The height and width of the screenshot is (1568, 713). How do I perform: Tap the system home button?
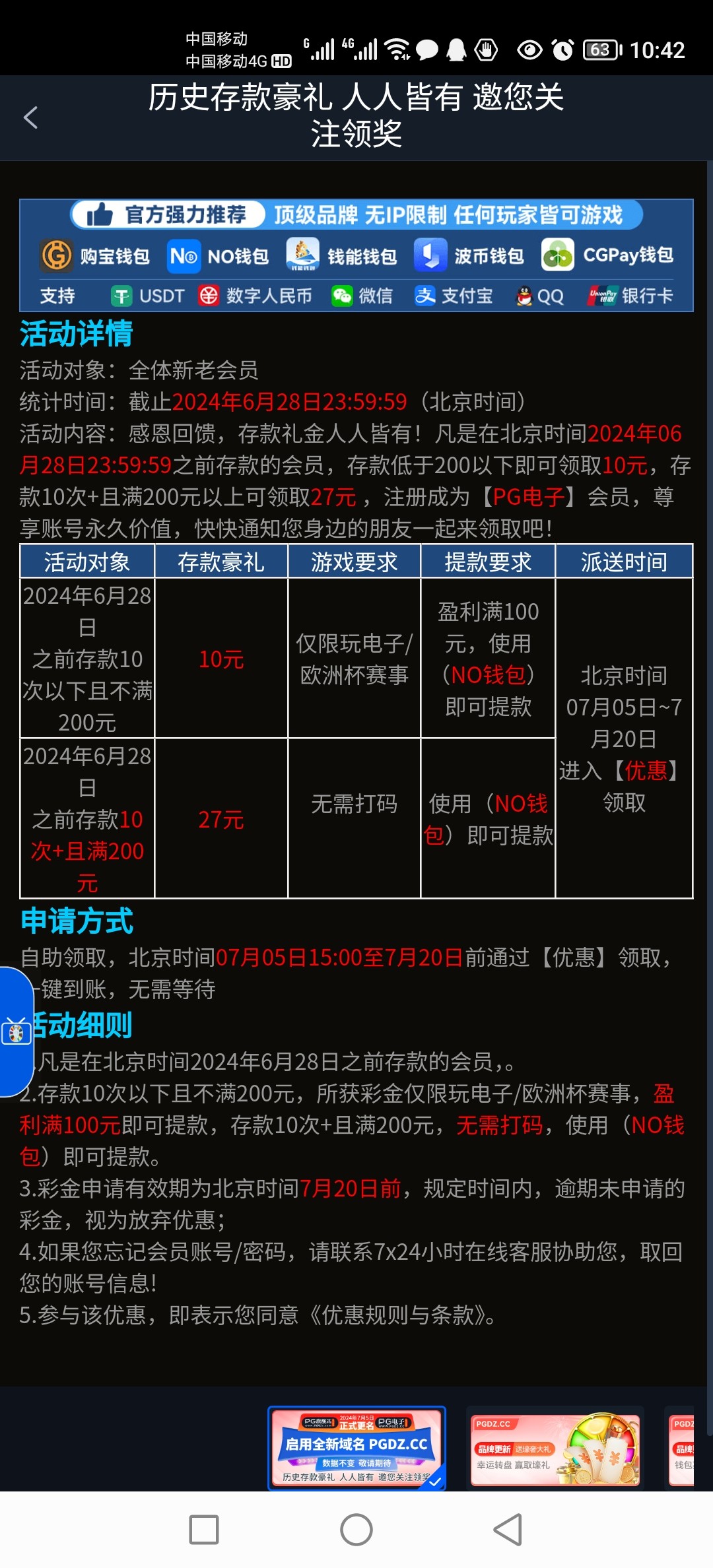coord(356,1529)
